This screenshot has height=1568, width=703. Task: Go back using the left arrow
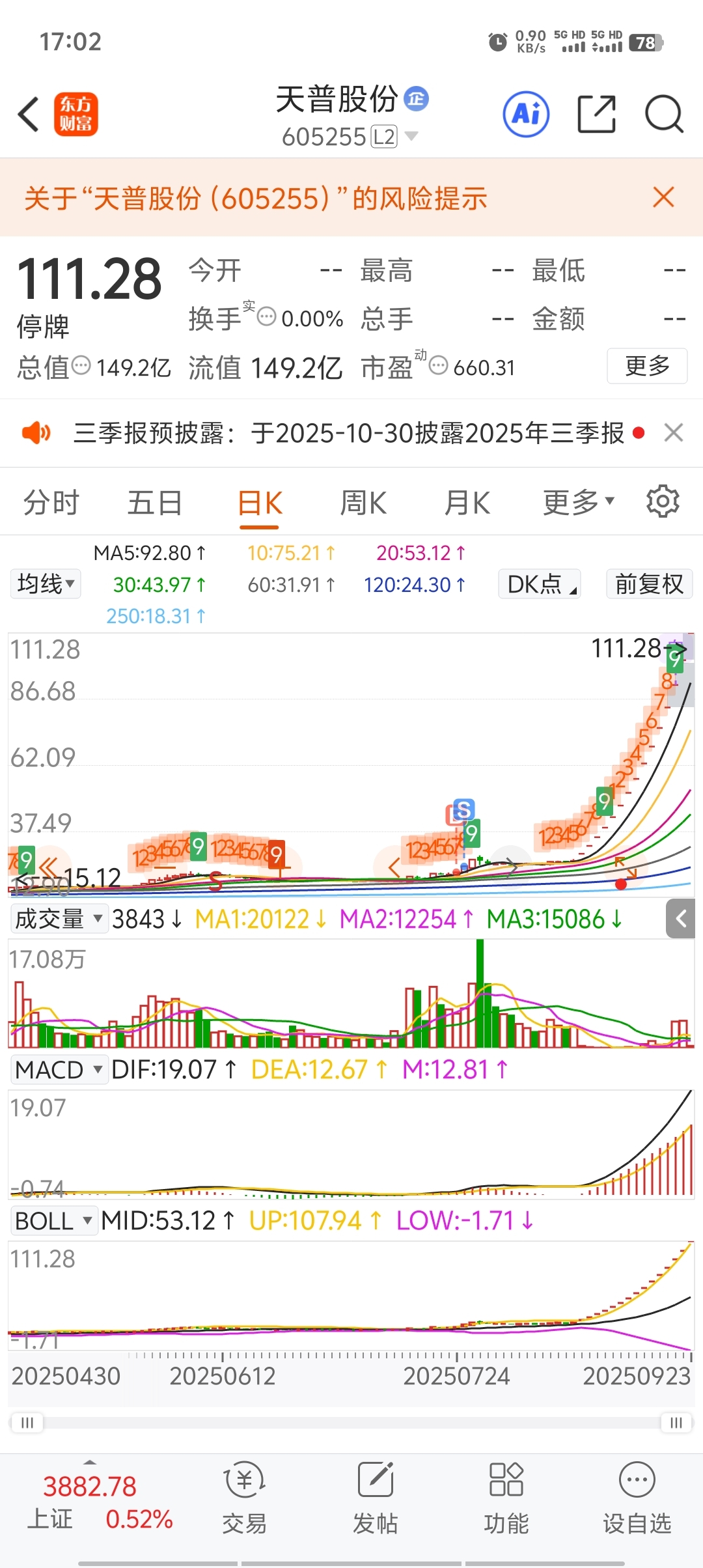point(29,115)
